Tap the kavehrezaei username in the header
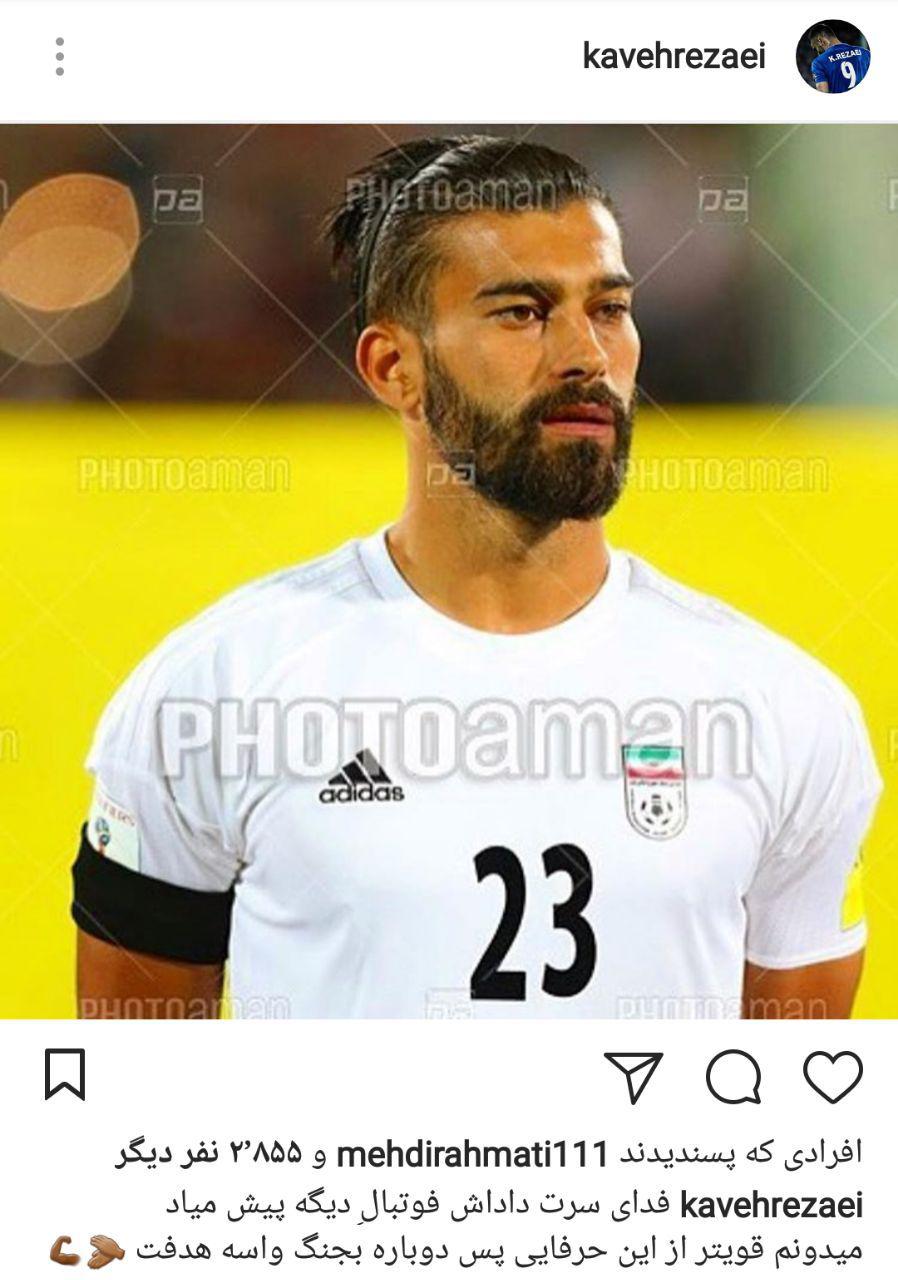This screenshot has height=1280, width=898. (x=673, y=57)
